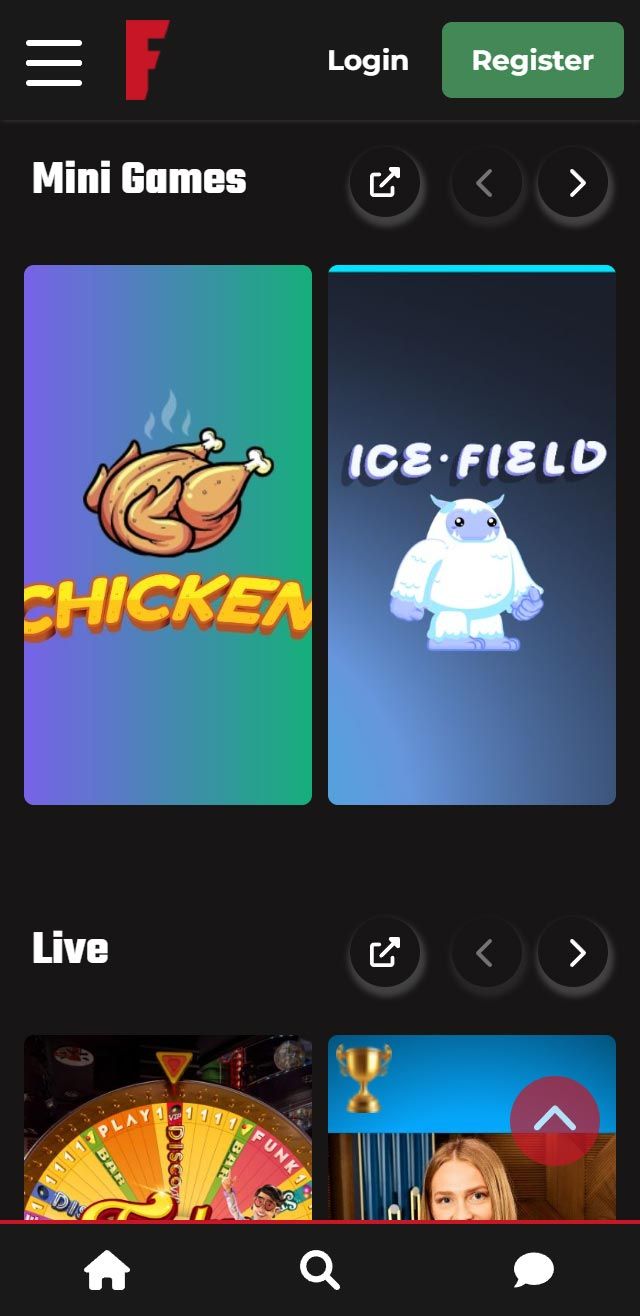
Task: Open the Chicken mini game
Action: pyautogui.click(x=168, y=534)
